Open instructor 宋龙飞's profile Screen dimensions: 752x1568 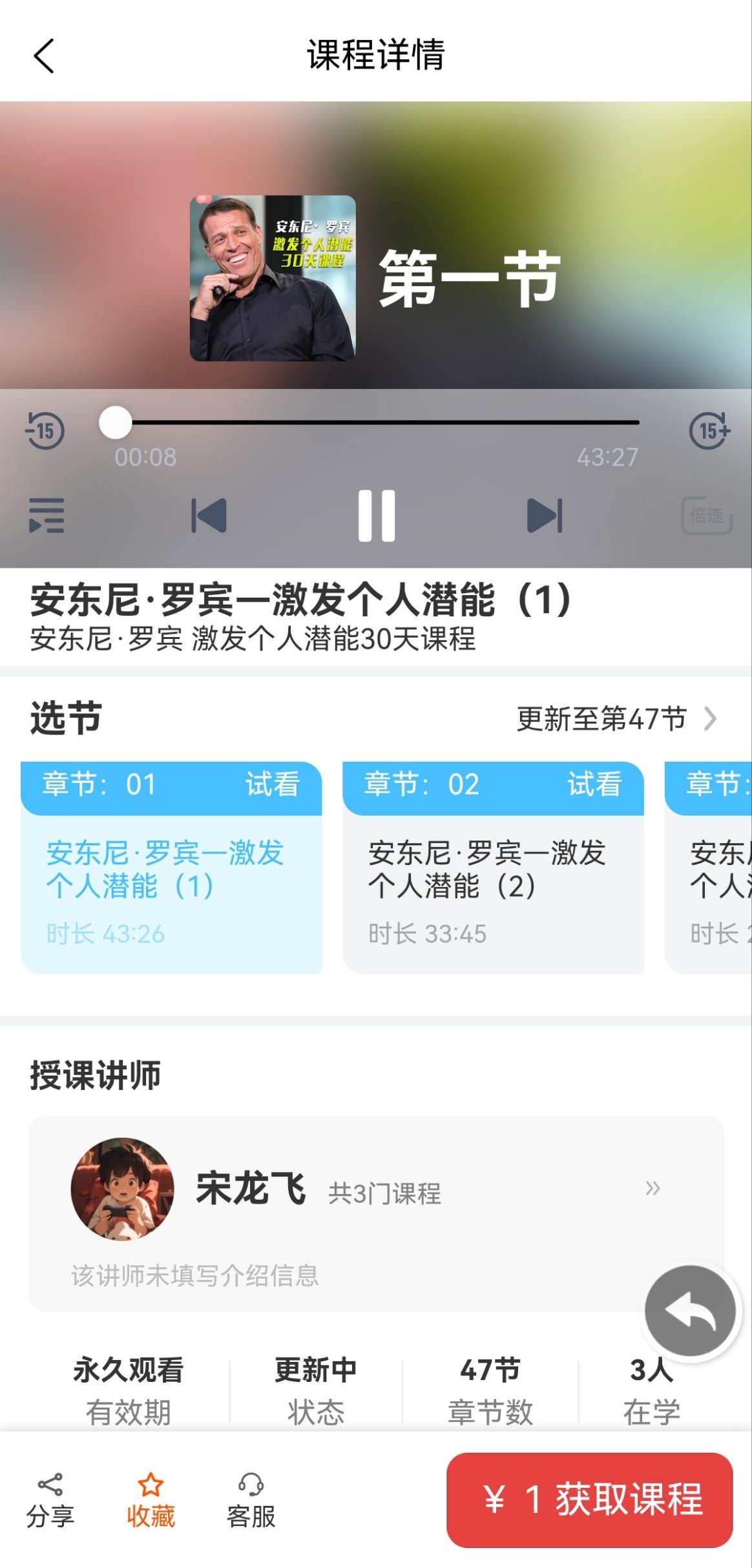pos(376,1190)
